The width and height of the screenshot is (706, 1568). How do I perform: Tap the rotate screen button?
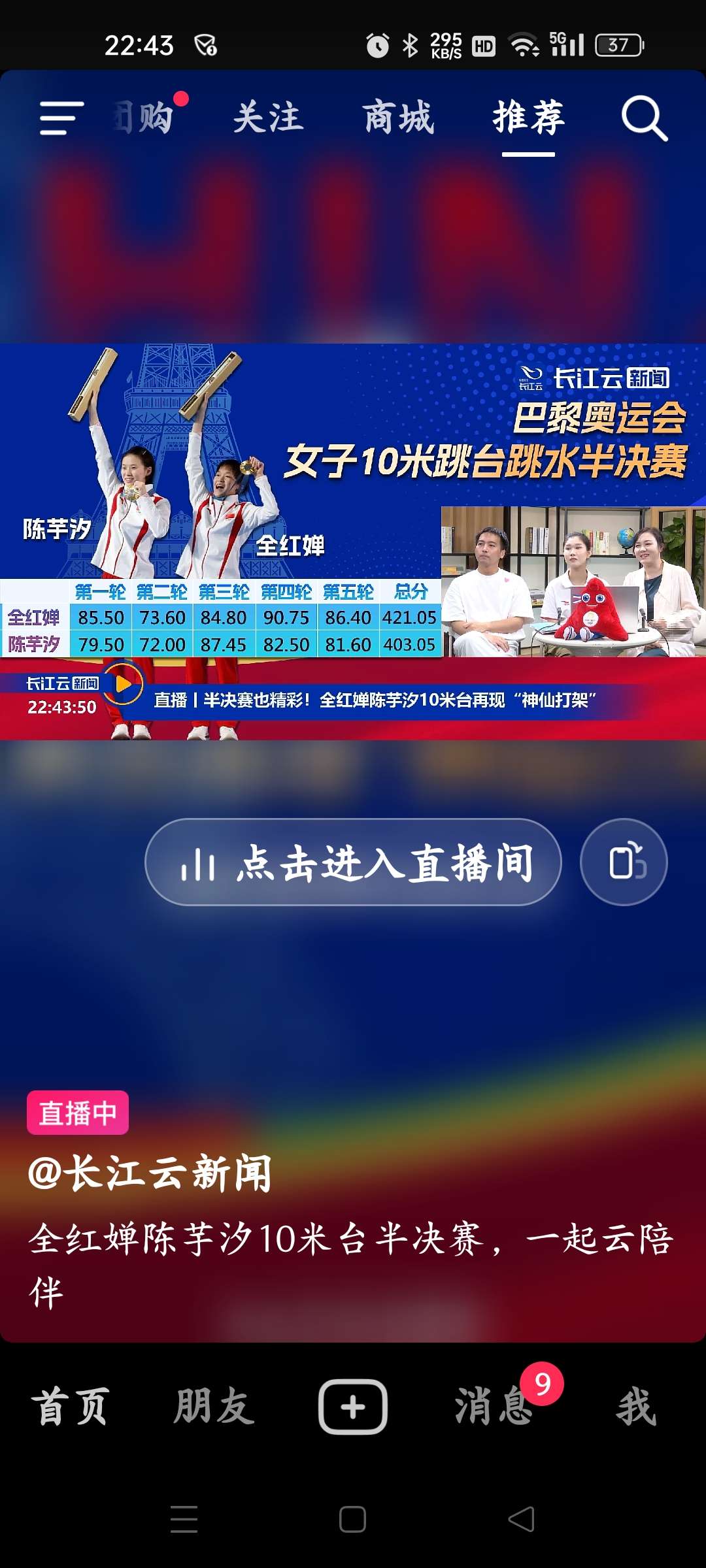tap(624, 862)
